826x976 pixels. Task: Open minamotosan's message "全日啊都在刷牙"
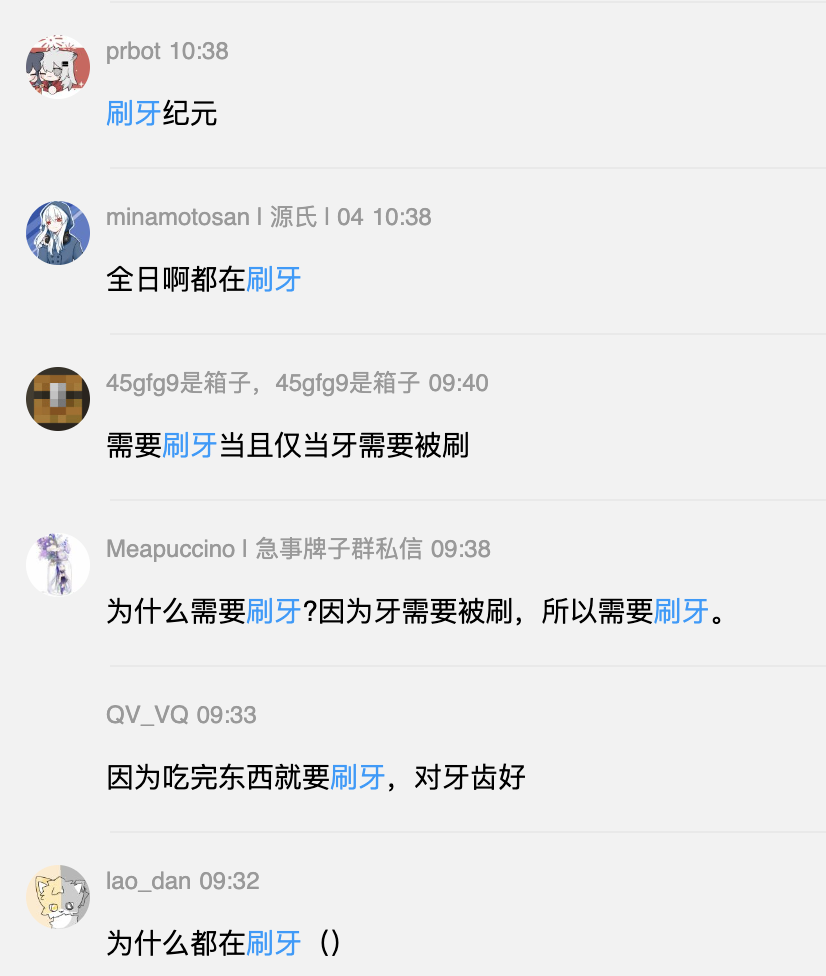tap(204, 280)
